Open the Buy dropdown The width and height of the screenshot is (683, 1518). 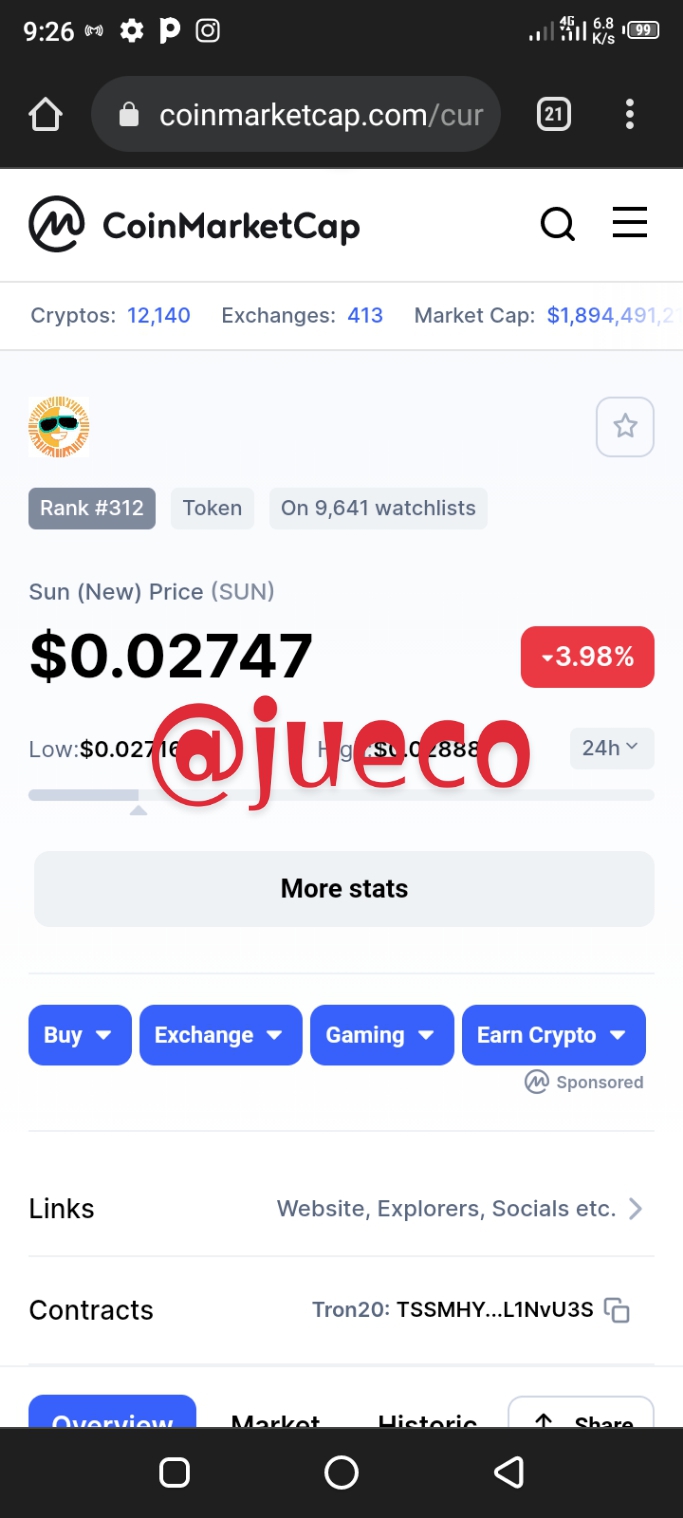80,1035
